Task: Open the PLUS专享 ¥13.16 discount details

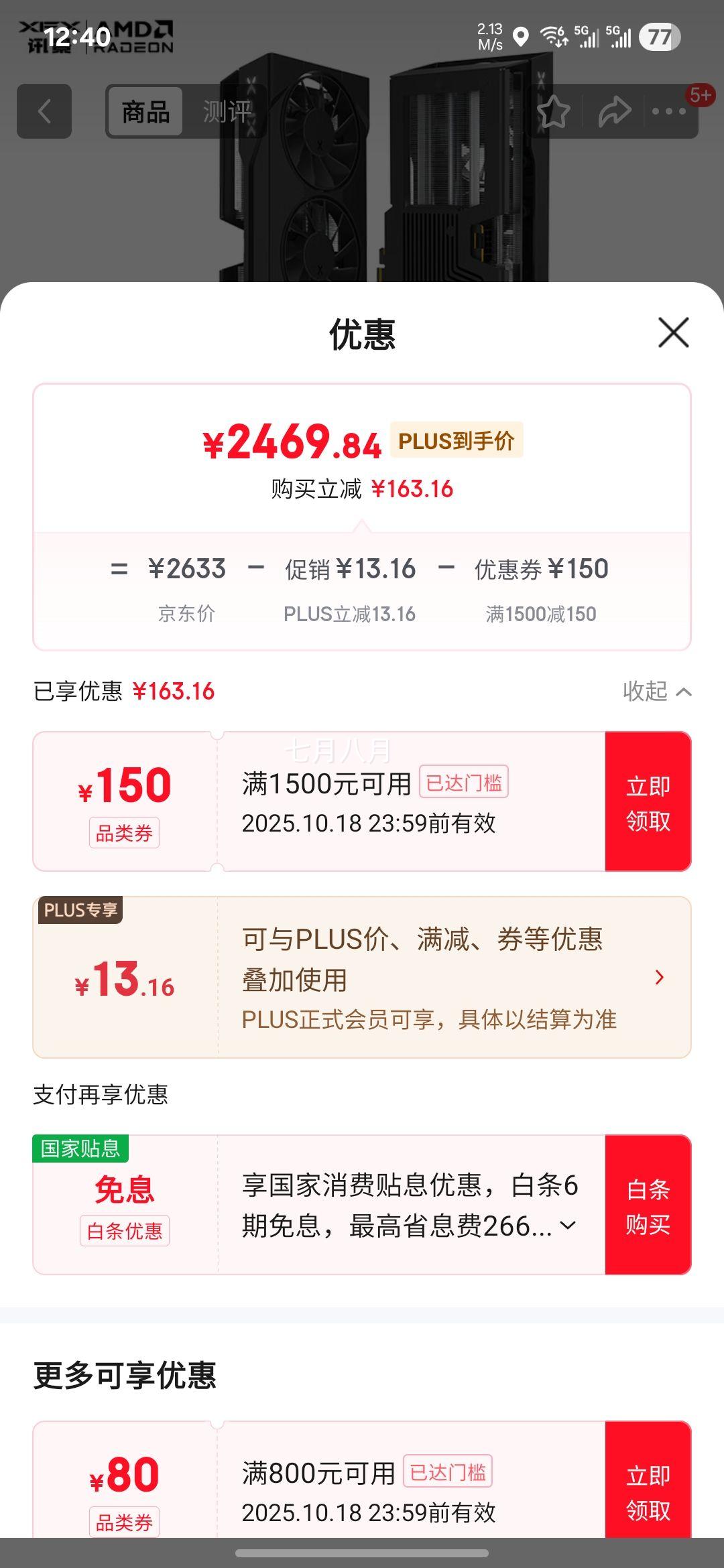Action: [658, 978]
